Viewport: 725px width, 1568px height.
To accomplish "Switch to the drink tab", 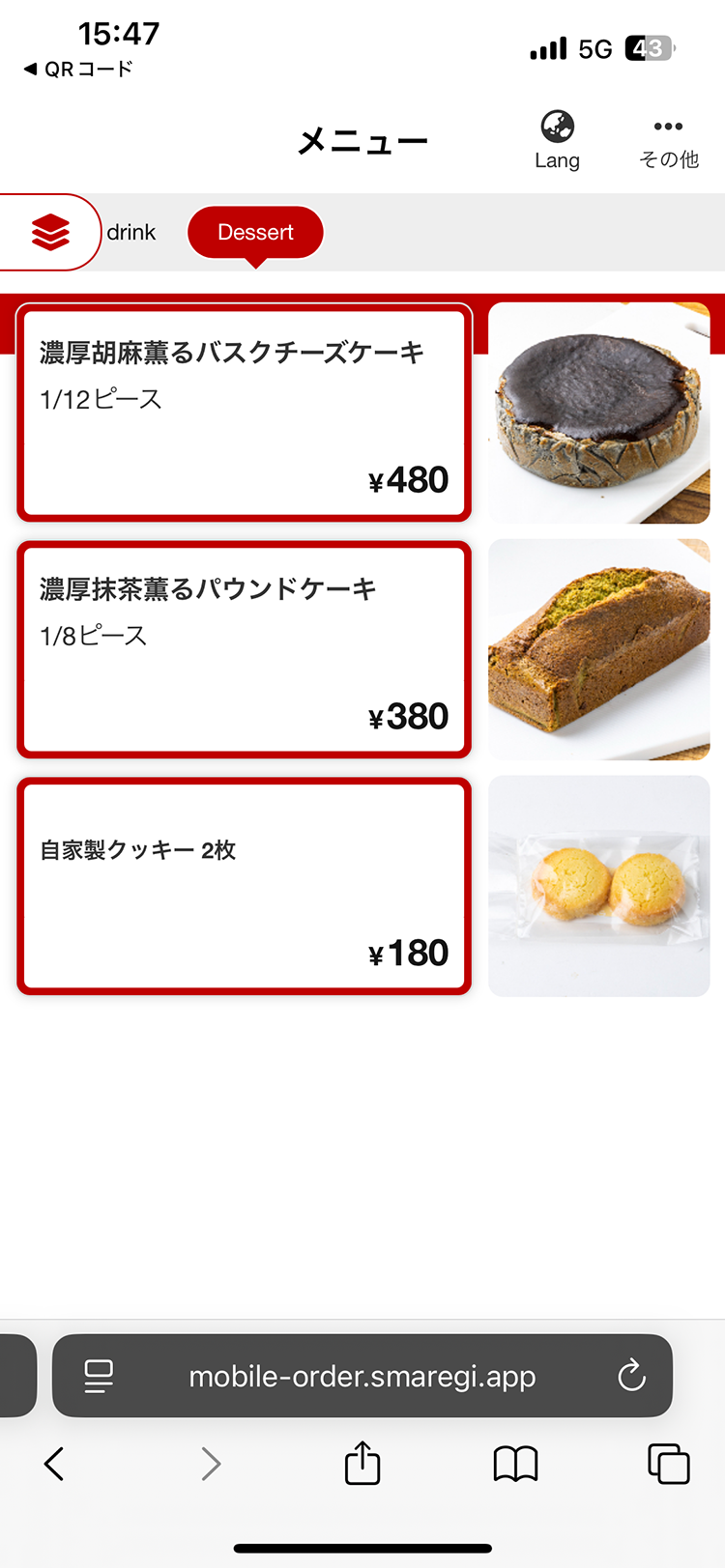I will point(131,232).
